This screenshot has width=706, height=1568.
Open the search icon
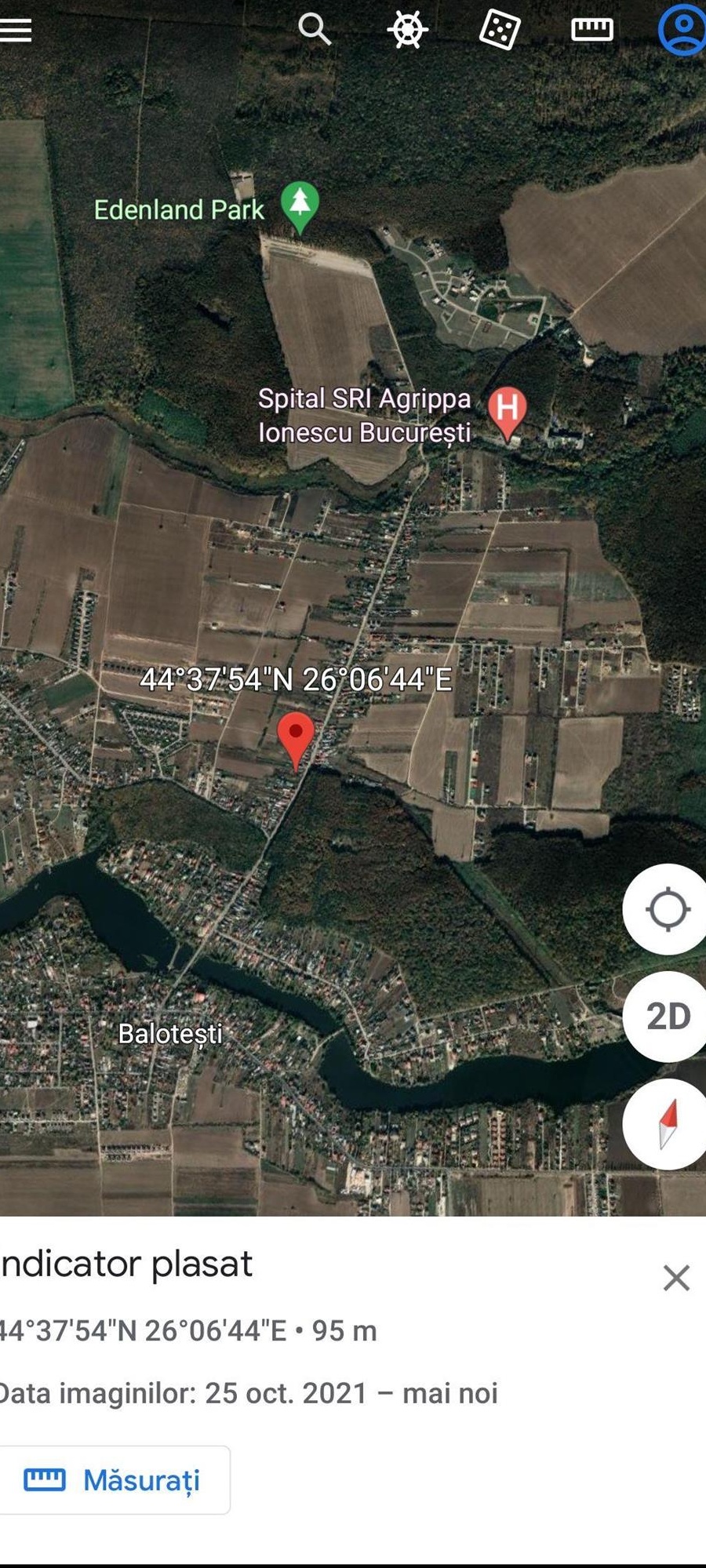315,29
